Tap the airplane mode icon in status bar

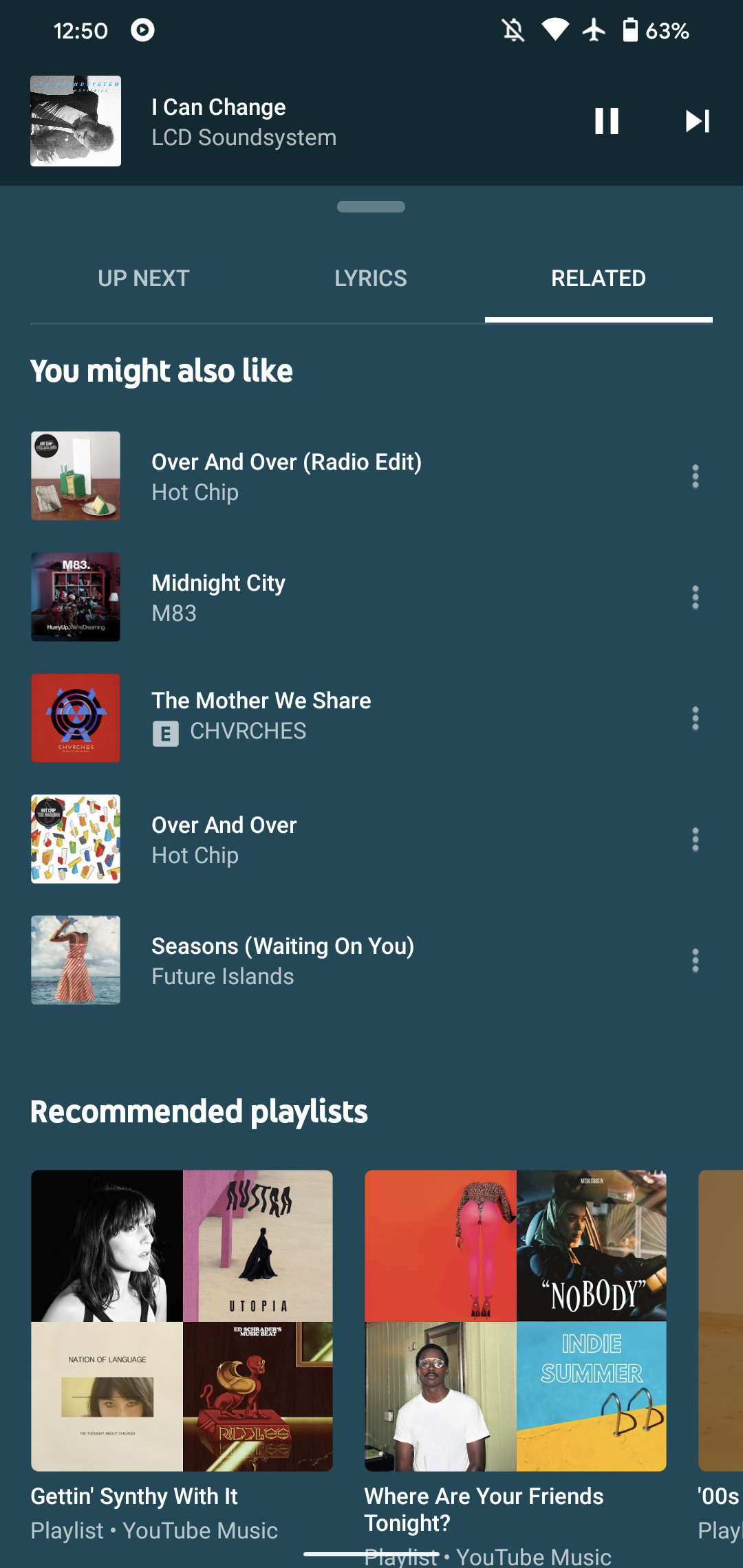[x=592, y=29]
